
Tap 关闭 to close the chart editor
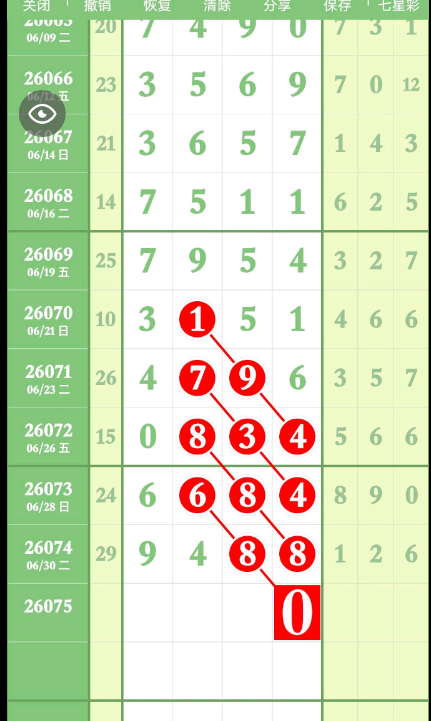click(36, 6)
